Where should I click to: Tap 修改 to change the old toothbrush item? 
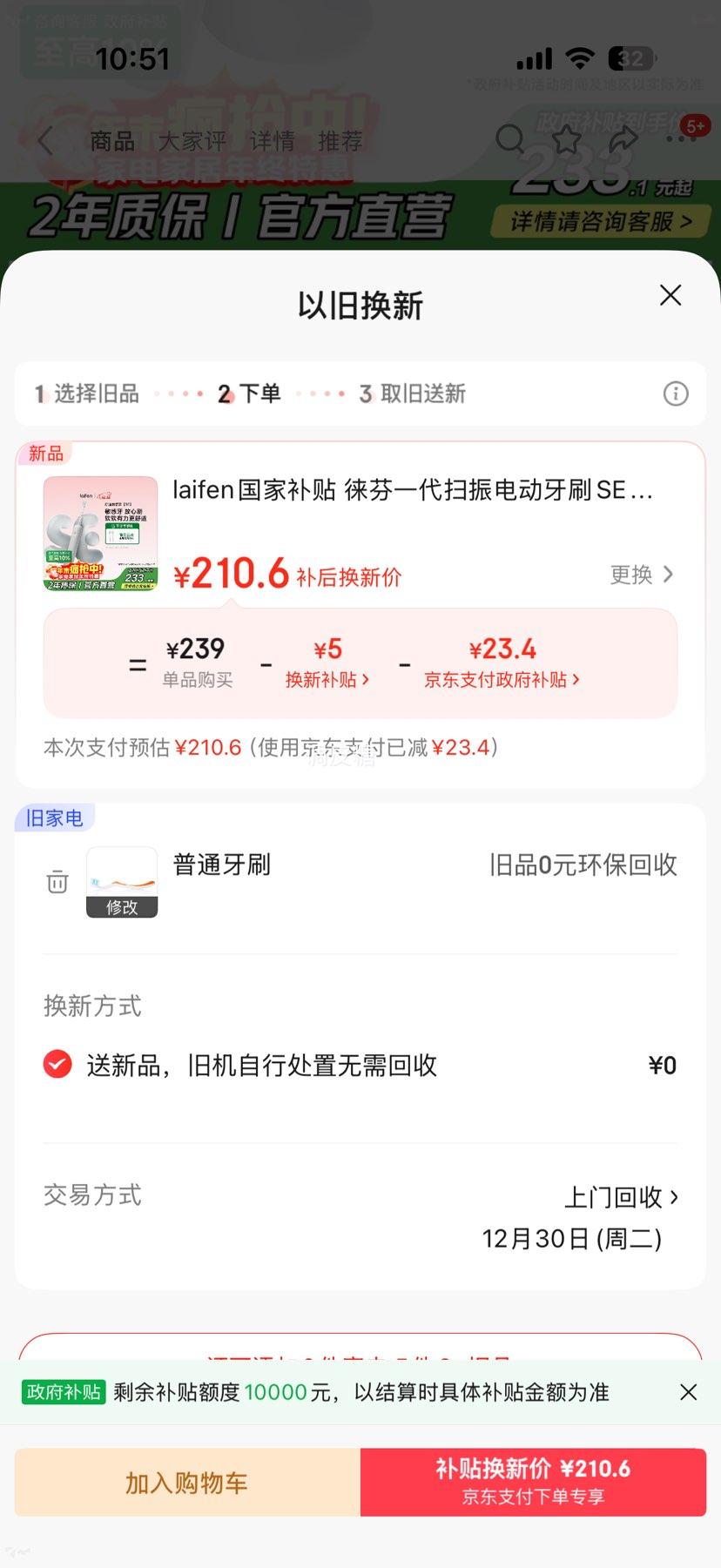click(x=121, y=908)
